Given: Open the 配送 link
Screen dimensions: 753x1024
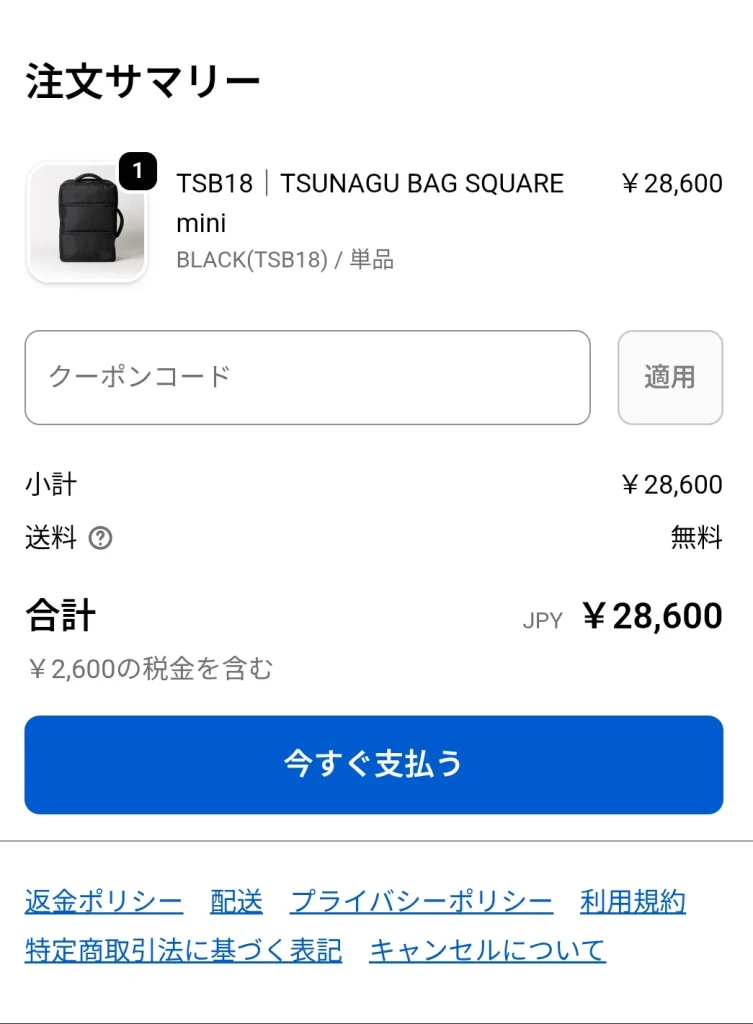Looking at the screenshot, I should coord(237,902).
